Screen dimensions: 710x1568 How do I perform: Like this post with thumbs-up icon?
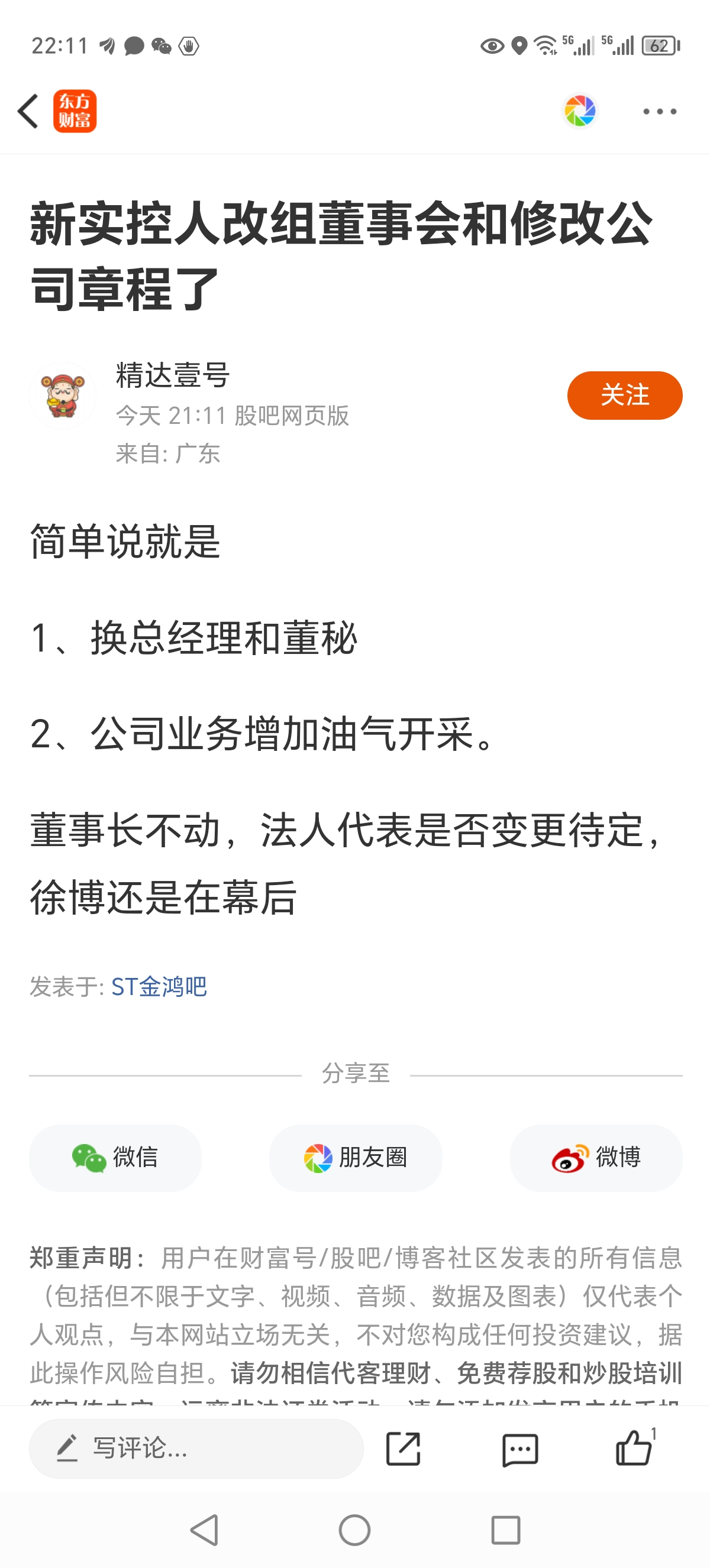tap(634, 1448)
